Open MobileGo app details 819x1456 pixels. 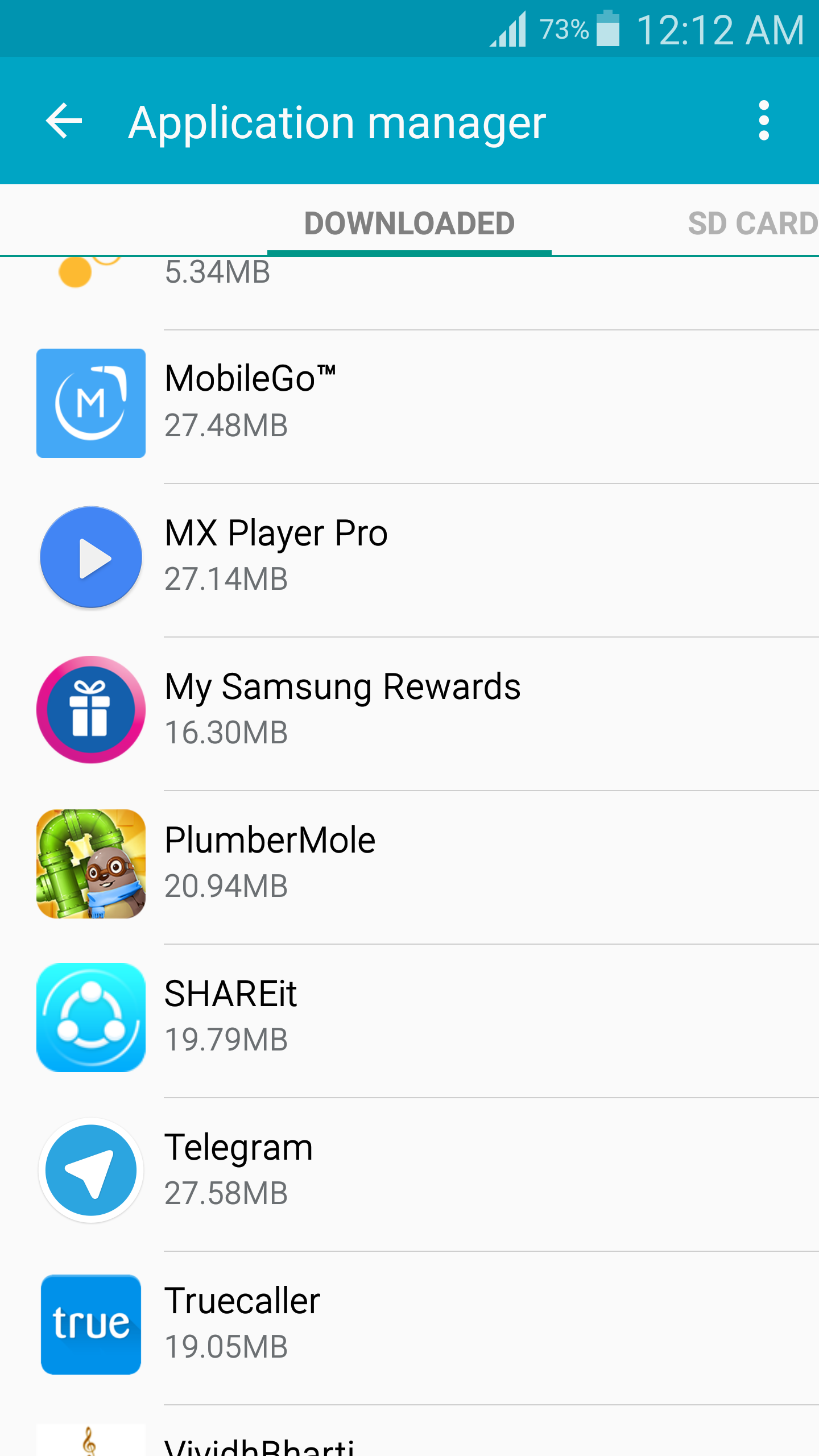pyautogui.click(x=409, y=403)
